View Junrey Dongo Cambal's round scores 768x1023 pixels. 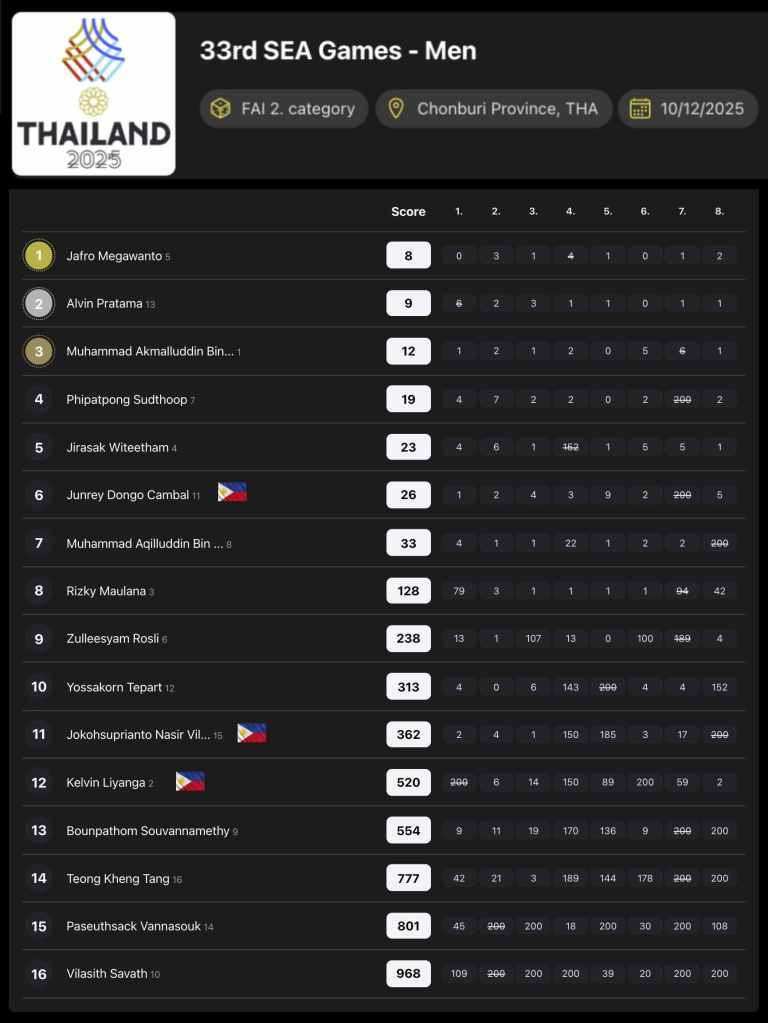click(127, 495)
